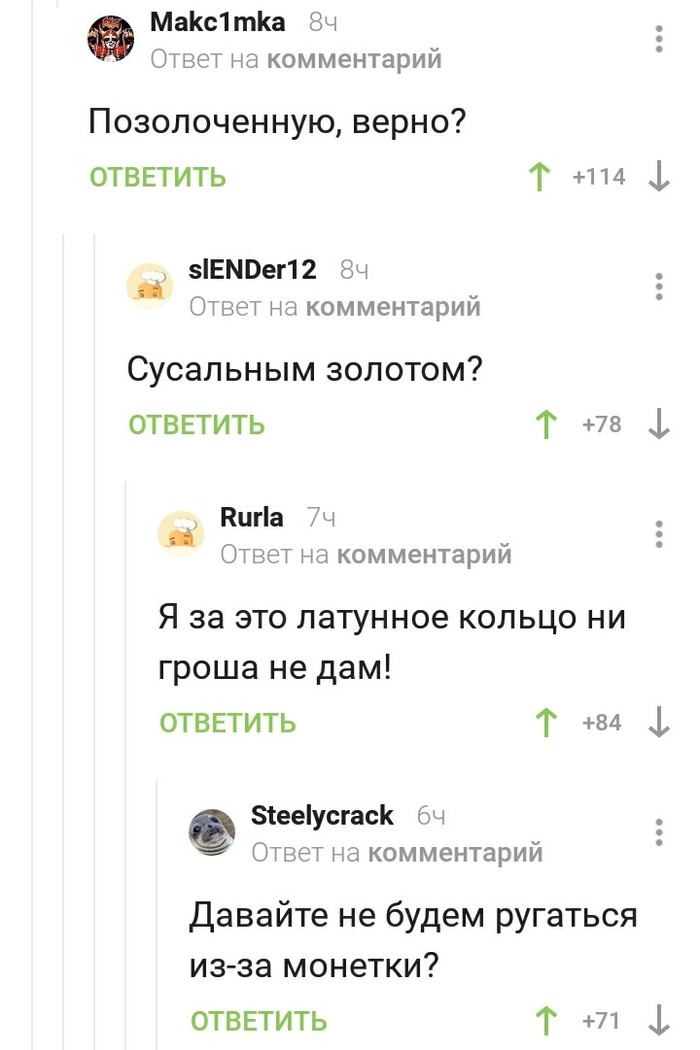Downvote slENDer12's comment
The image size is (700, 1050).
(659, 425)
